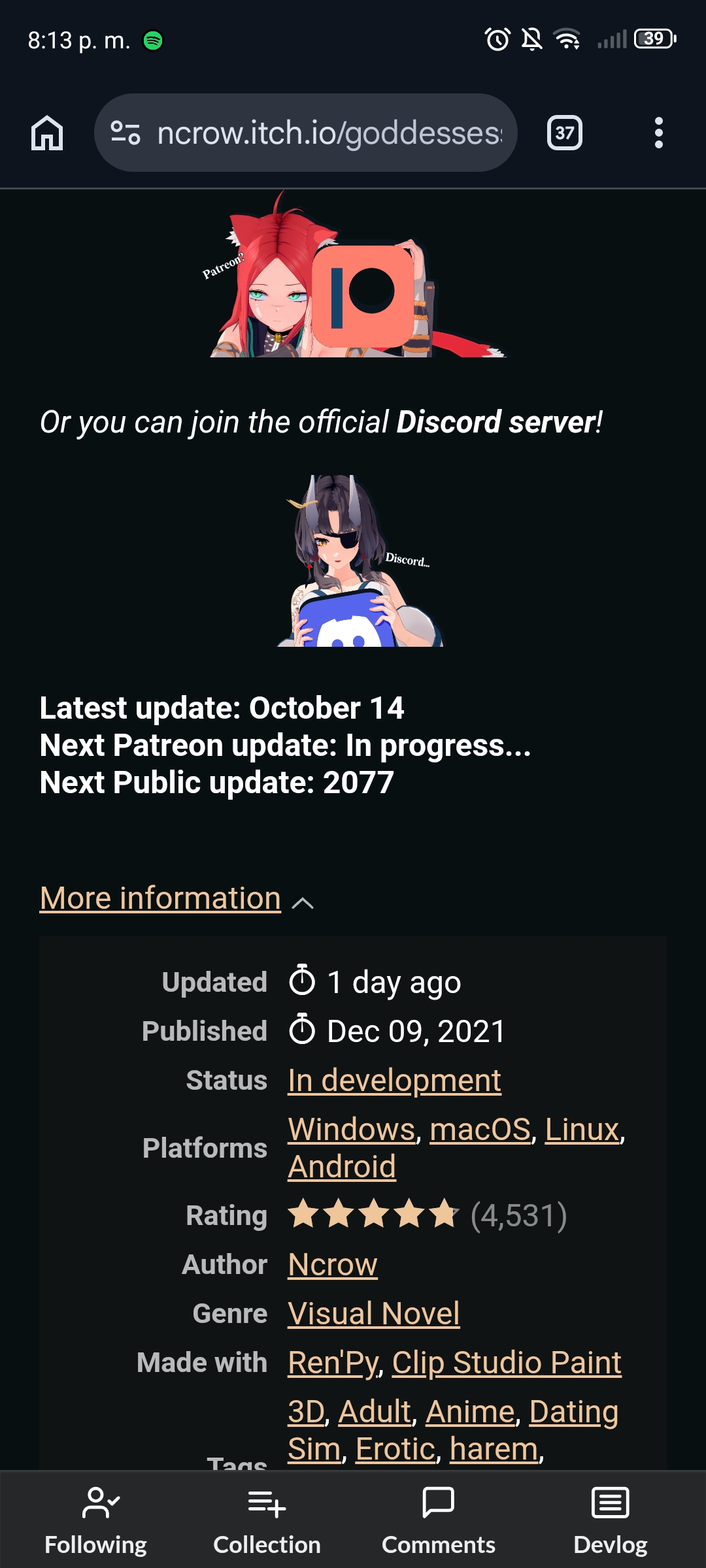Collapse the More information section
This screenshot has width=706, height=1568.
[x=161, y=898]
